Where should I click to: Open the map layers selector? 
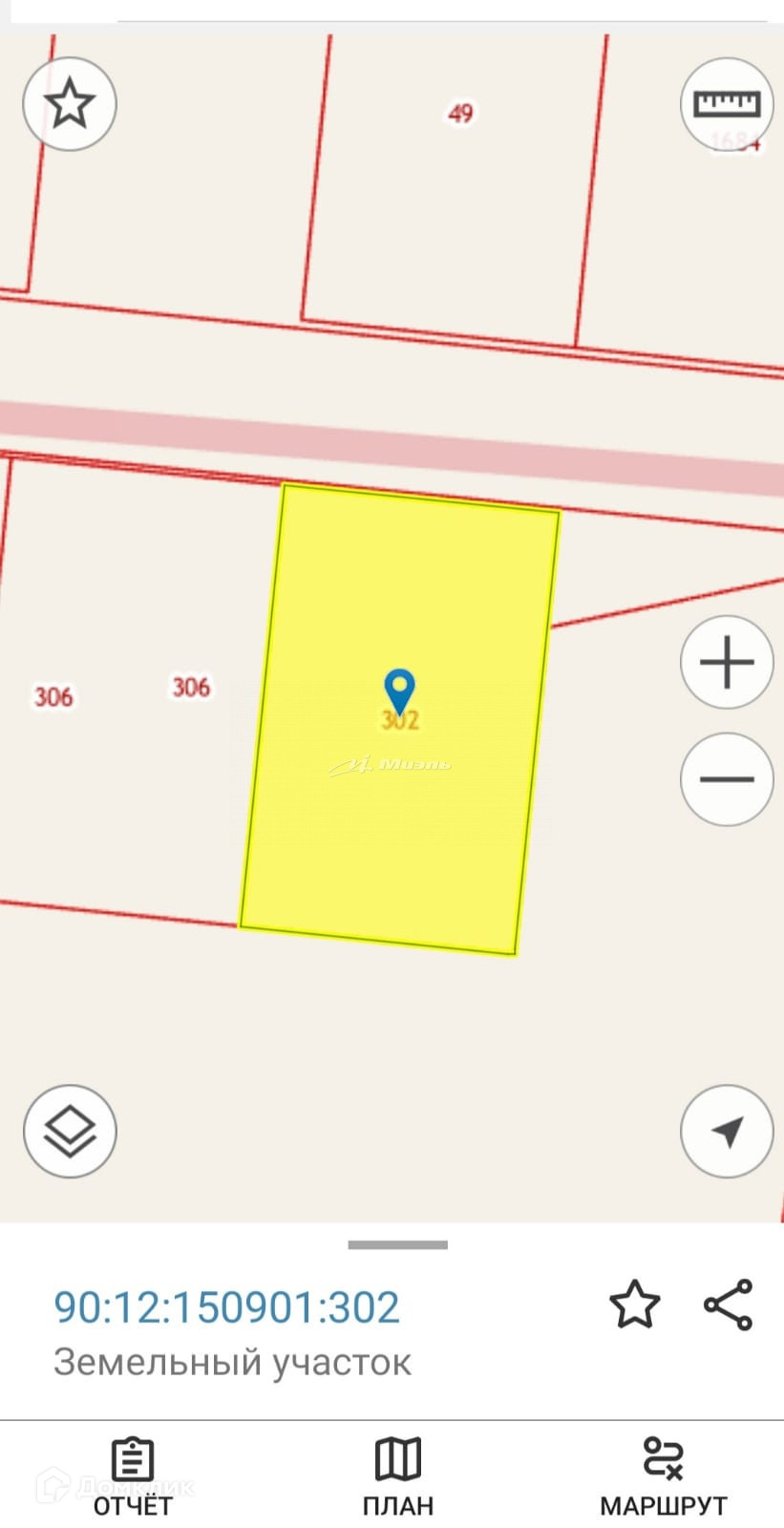click(70, 1131)
